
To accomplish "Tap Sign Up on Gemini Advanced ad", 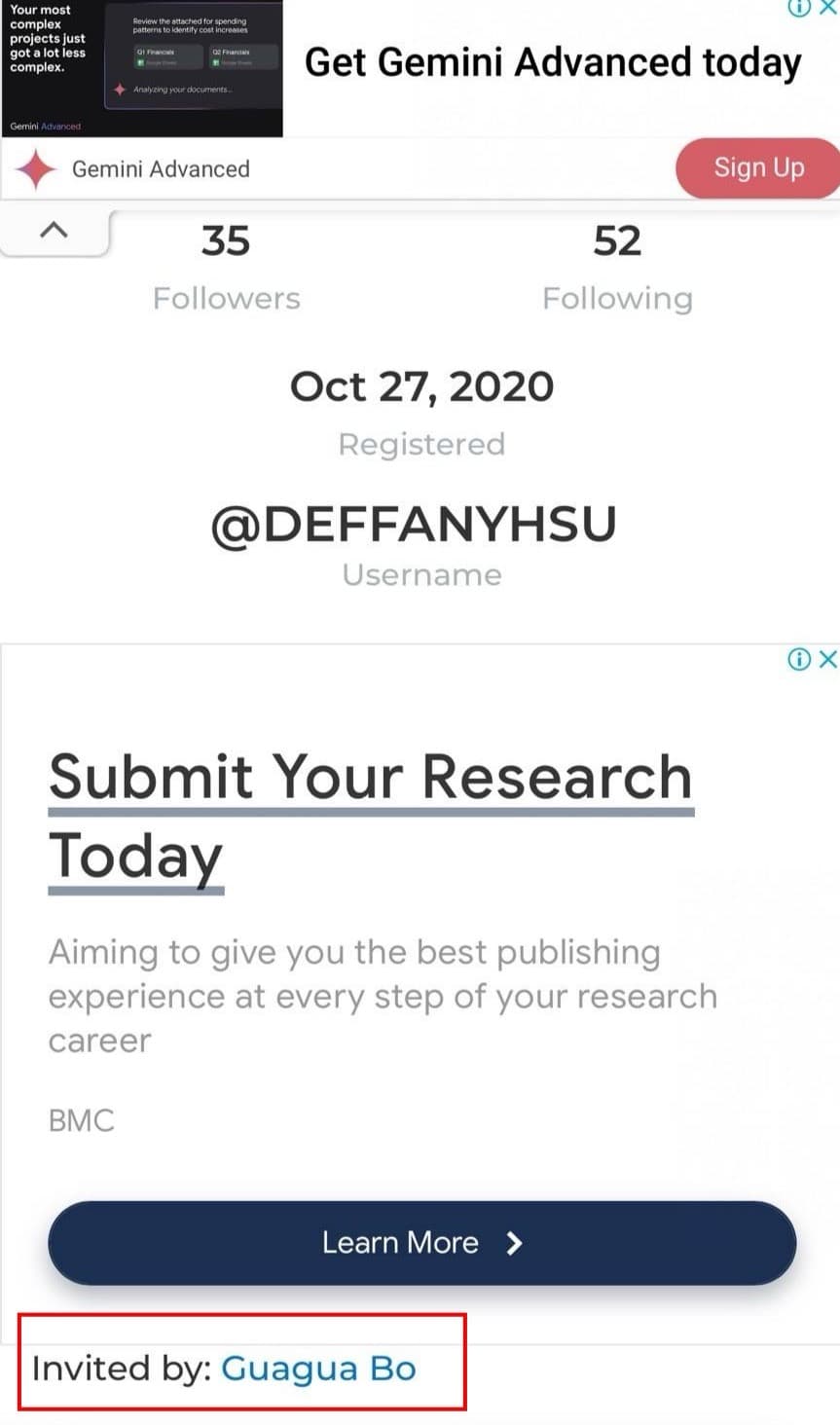I will coord(757,168).
